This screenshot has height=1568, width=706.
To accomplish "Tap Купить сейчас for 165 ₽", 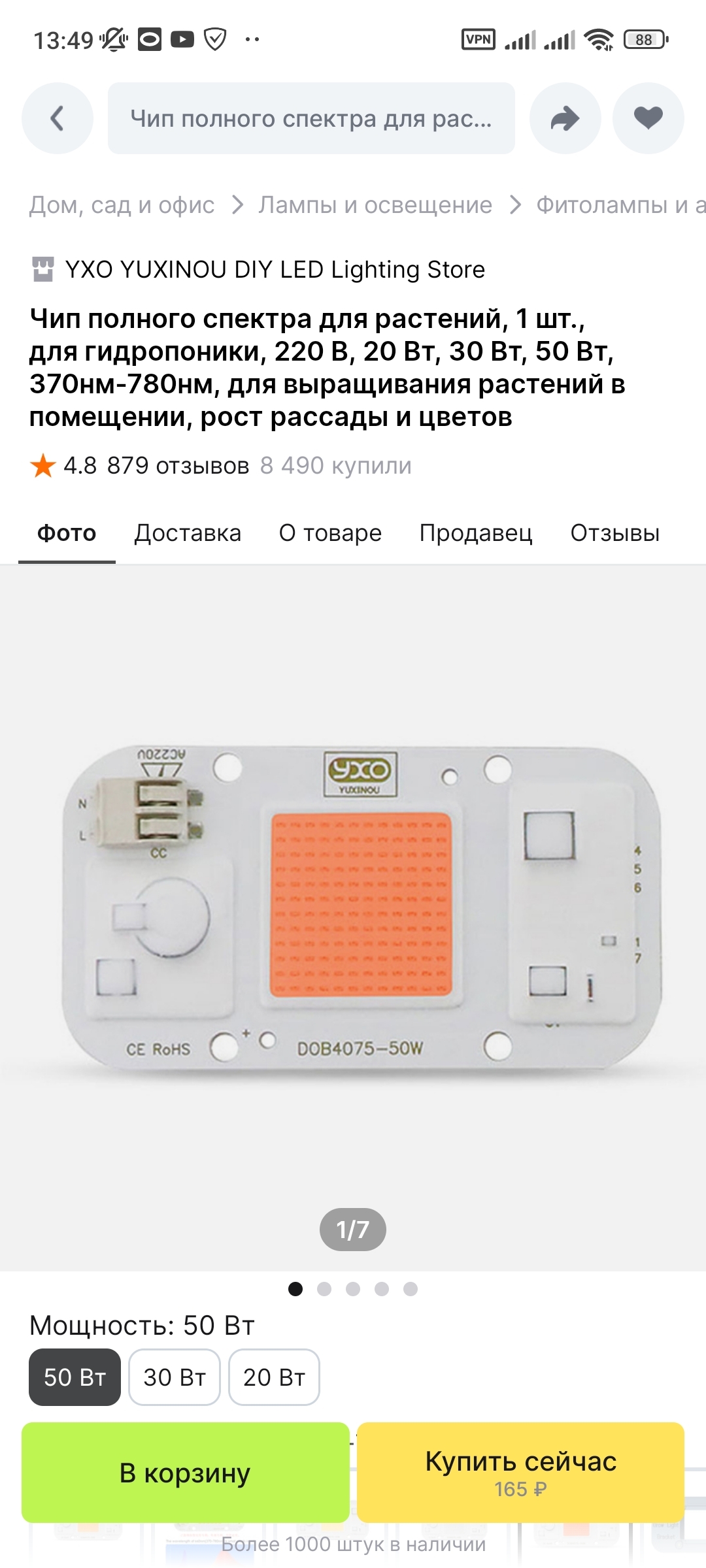I will coord(520,1473).
